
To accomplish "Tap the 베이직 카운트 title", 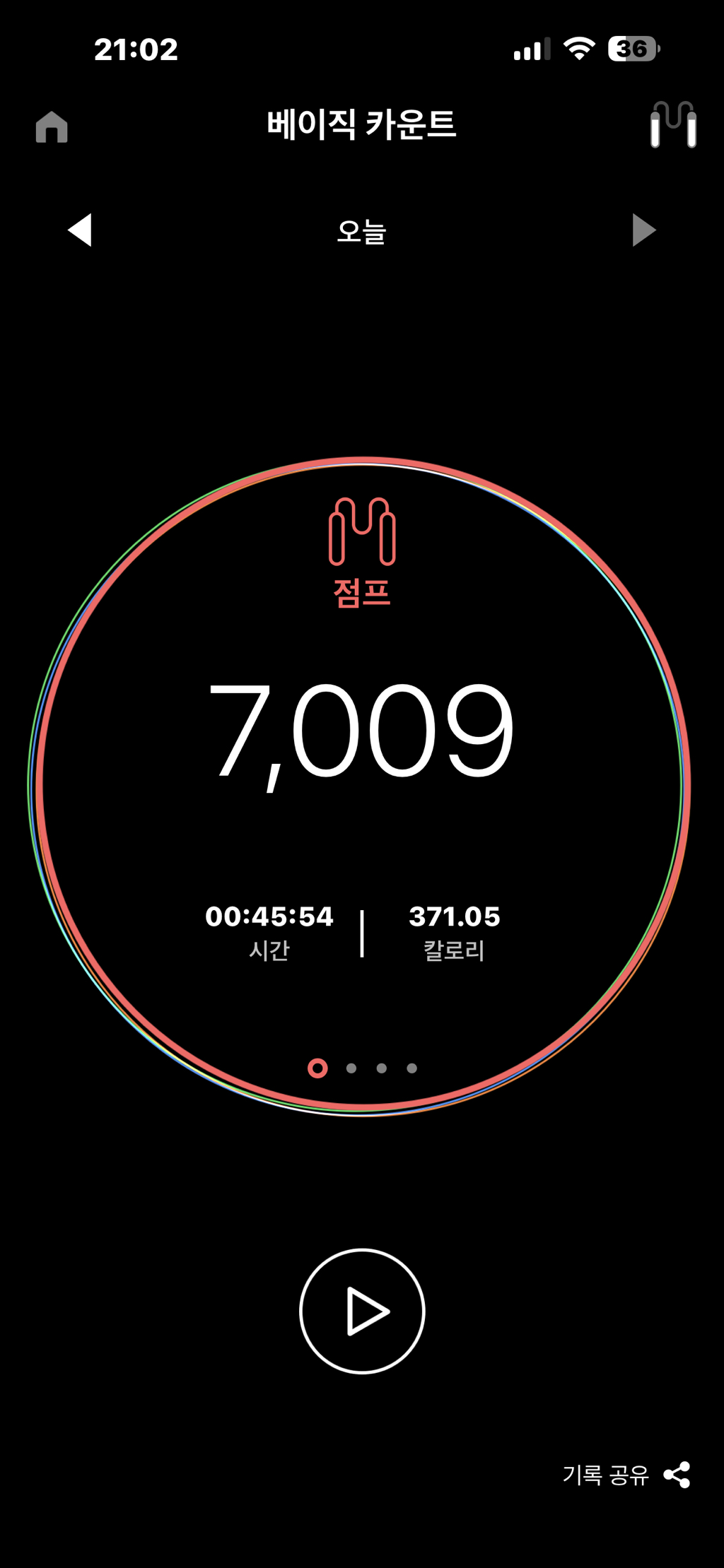I will tap(361, 122).
